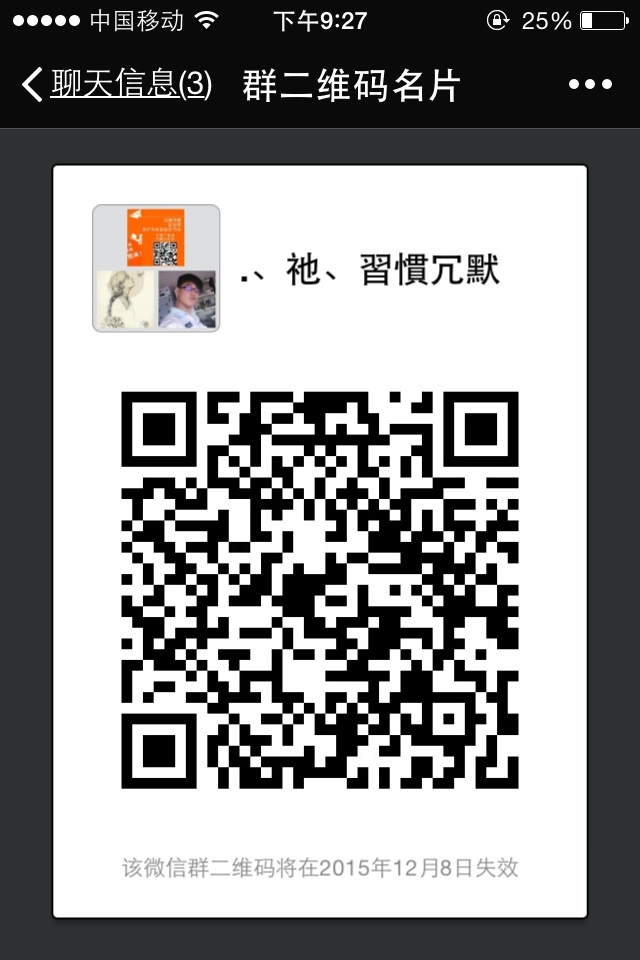Go back to 聊天信息 chat info
The width and height of the screenshot is (640, 960).
(115, 85)
